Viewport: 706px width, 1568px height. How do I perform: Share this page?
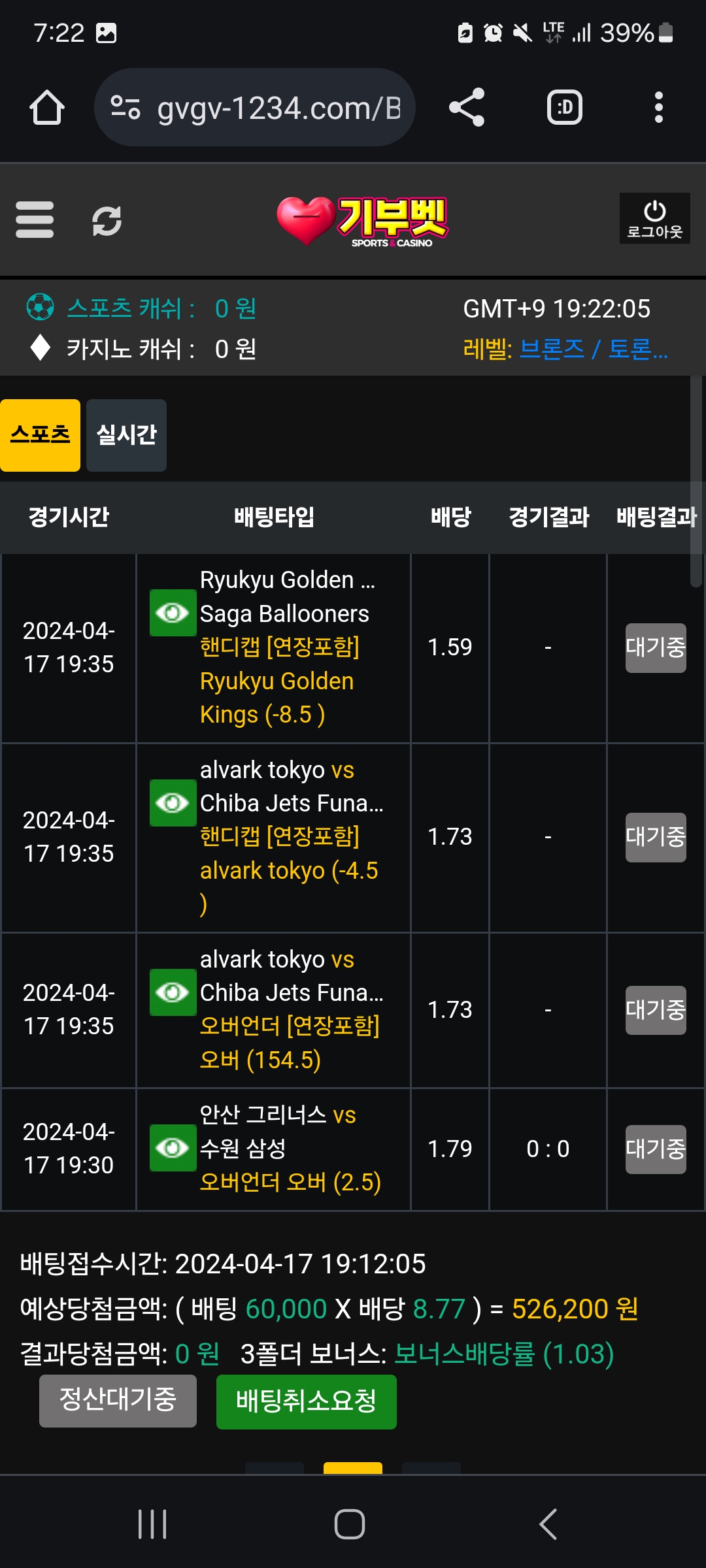coord(467,107)
